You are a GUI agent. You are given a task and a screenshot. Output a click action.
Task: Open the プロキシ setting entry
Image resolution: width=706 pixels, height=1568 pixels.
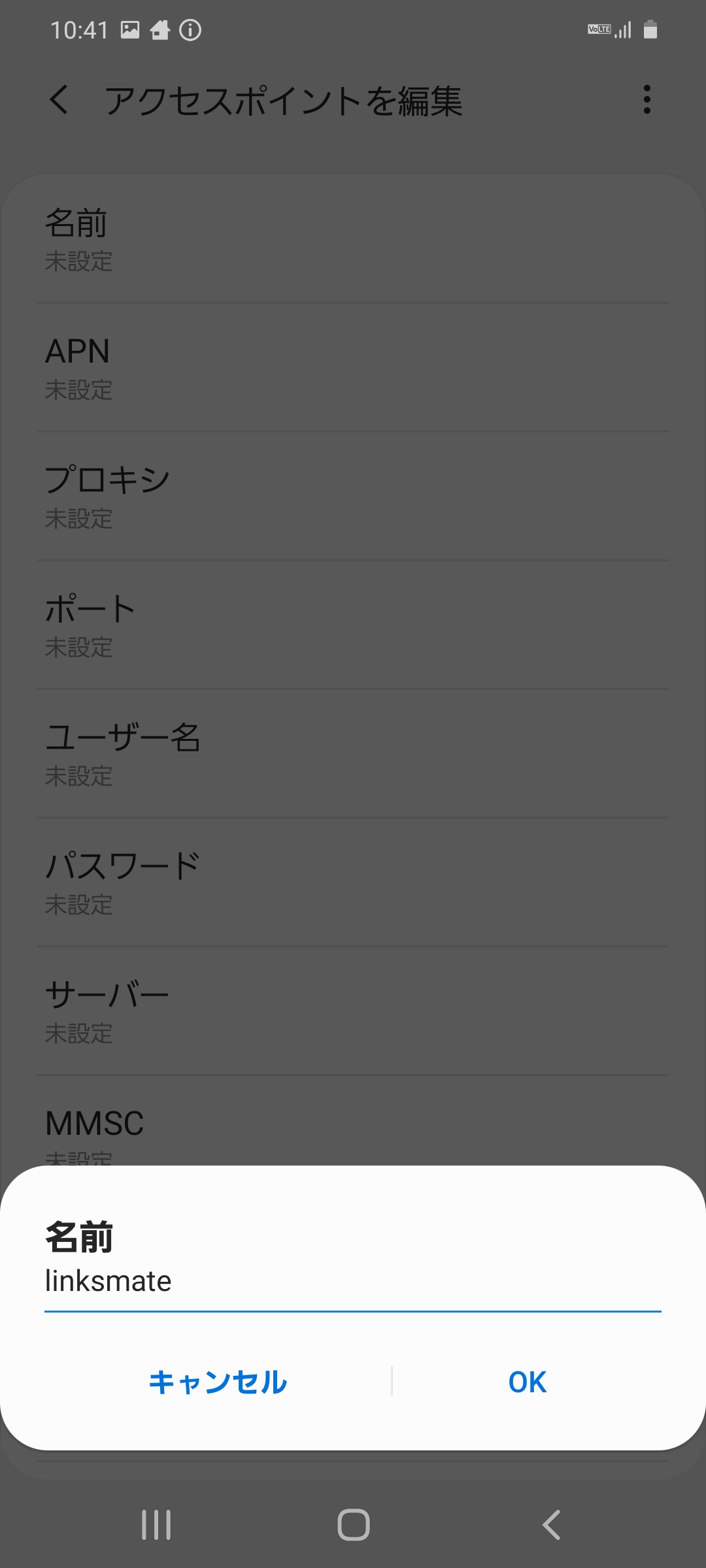pyautogui.click(x=353, y=495)
